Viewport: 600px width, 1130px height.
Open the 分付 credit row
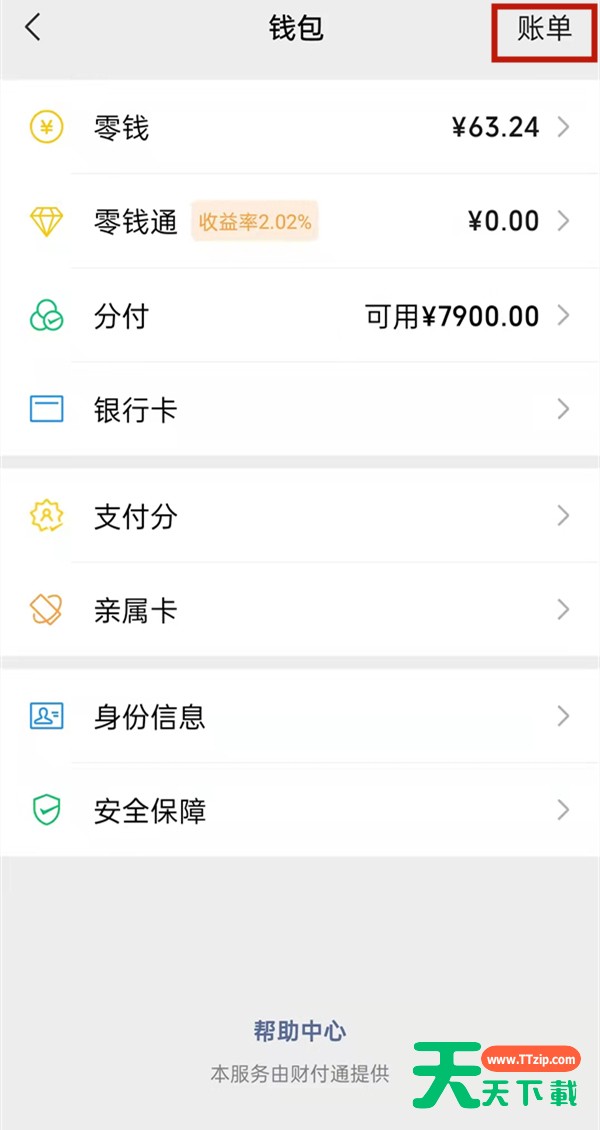[300, 316]
